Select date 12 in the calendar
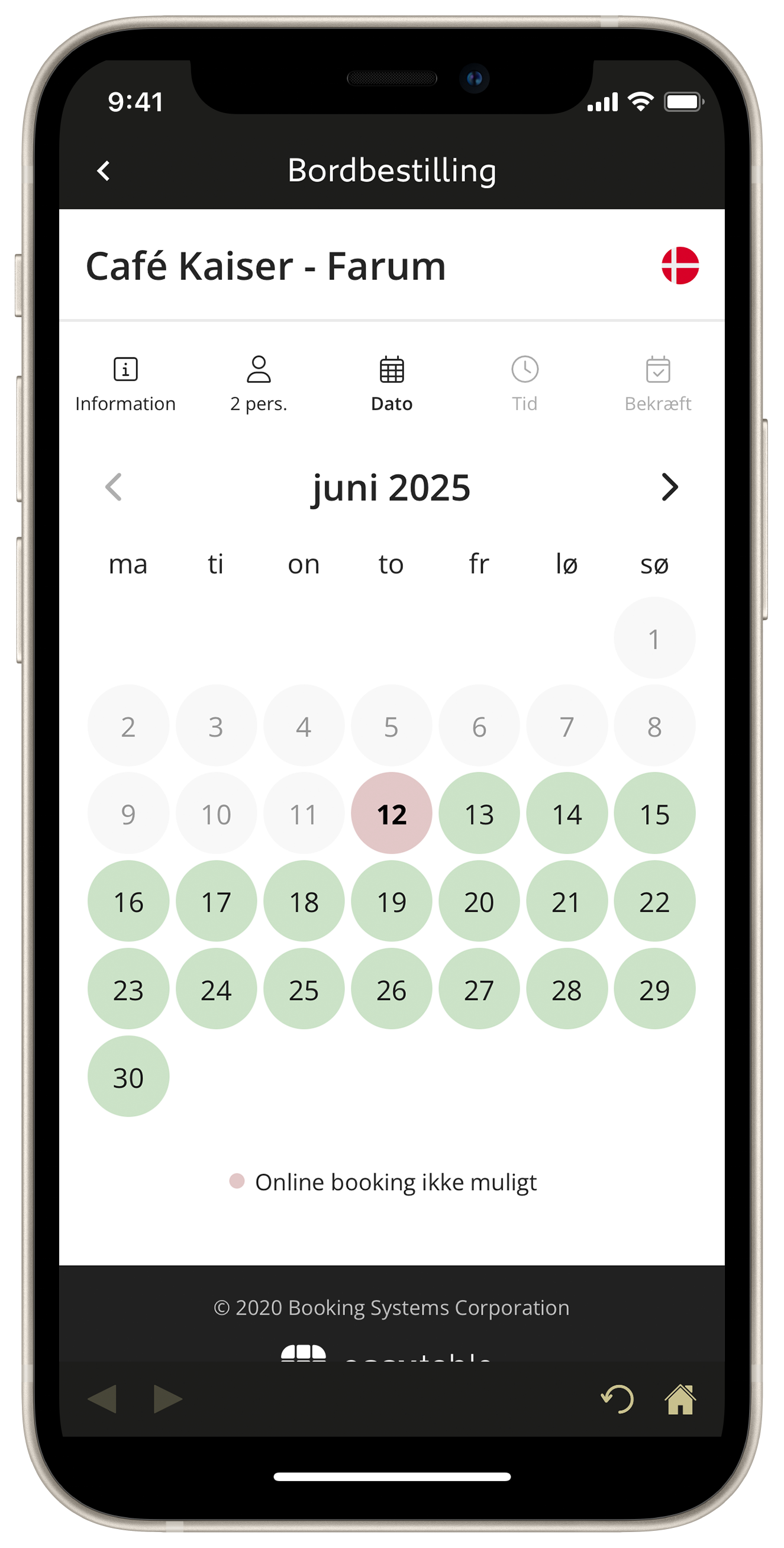Screen dimensions: 784x1548 [391, 813]
